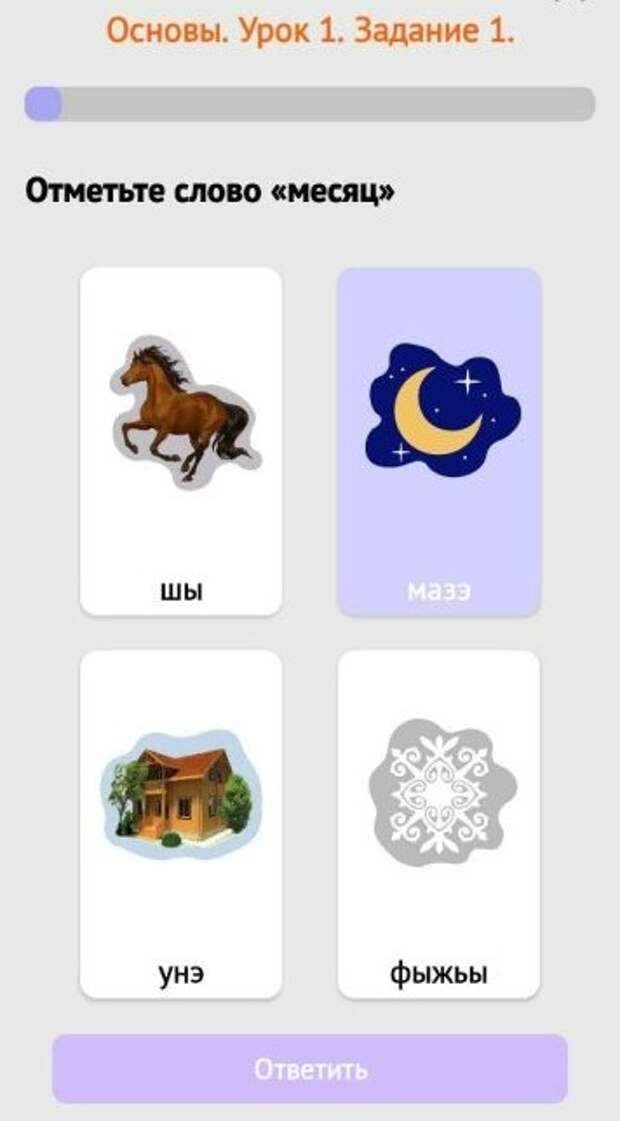Choose the moon card labeled «мазэ»
This screenshot has height=1121, width=620.
click(439, 441)
